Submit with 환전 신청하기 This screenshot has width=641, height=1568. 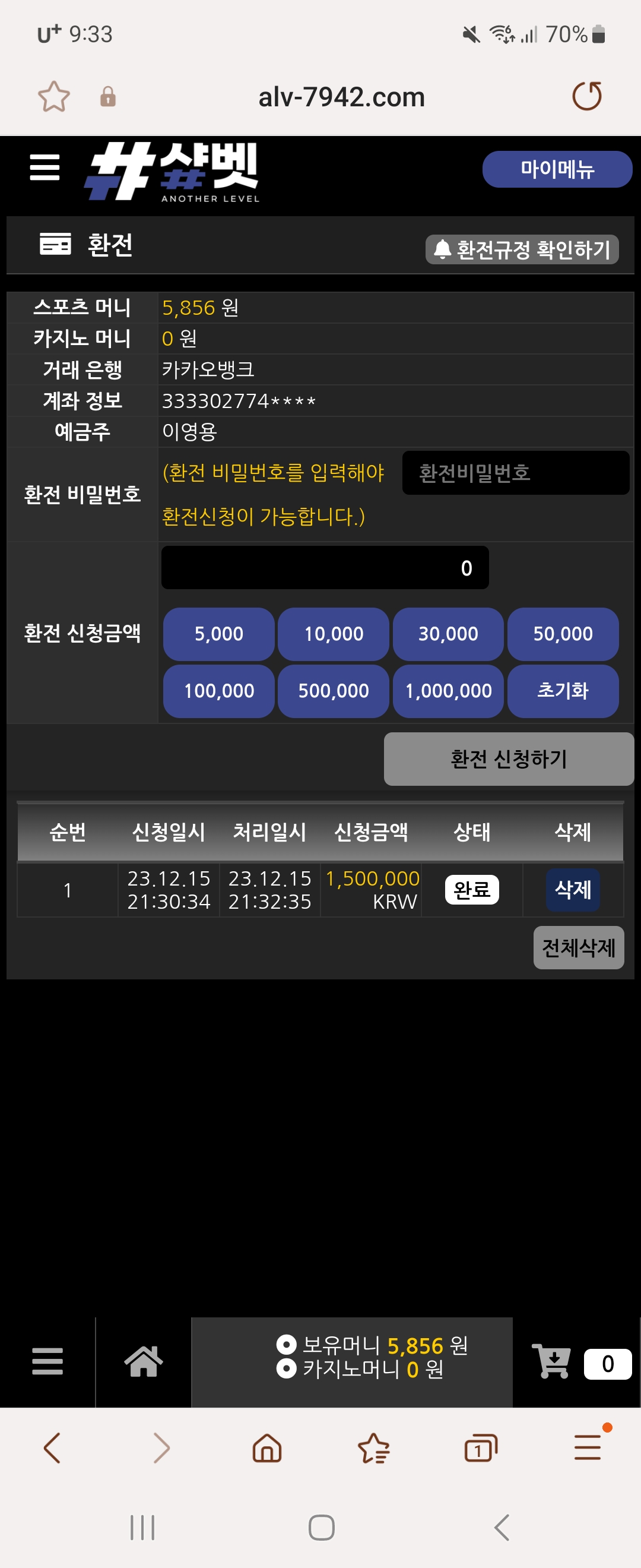pyautogui.click(x=509, y=759)
